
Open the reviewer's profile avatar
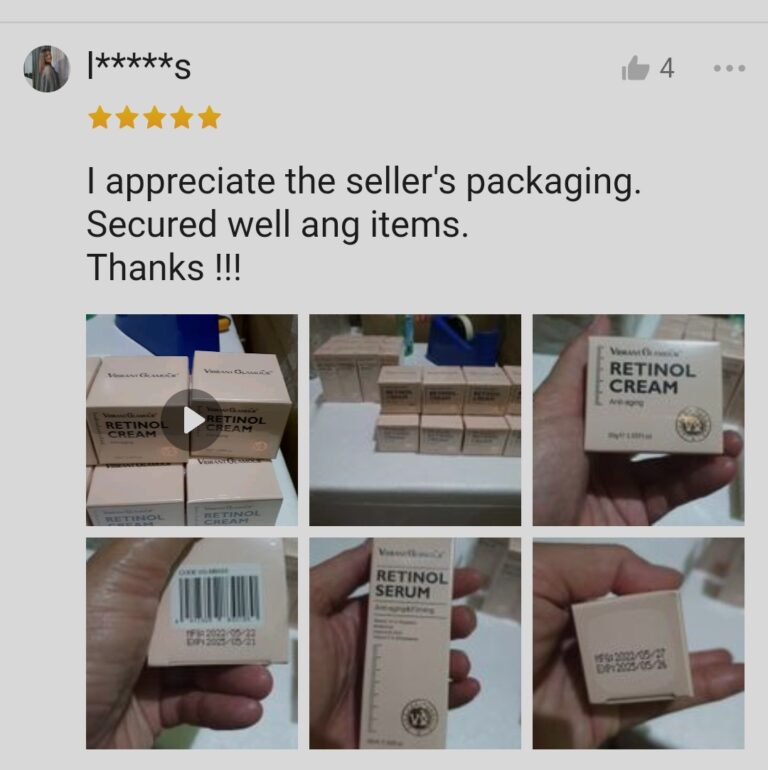(x=47, y=69)
